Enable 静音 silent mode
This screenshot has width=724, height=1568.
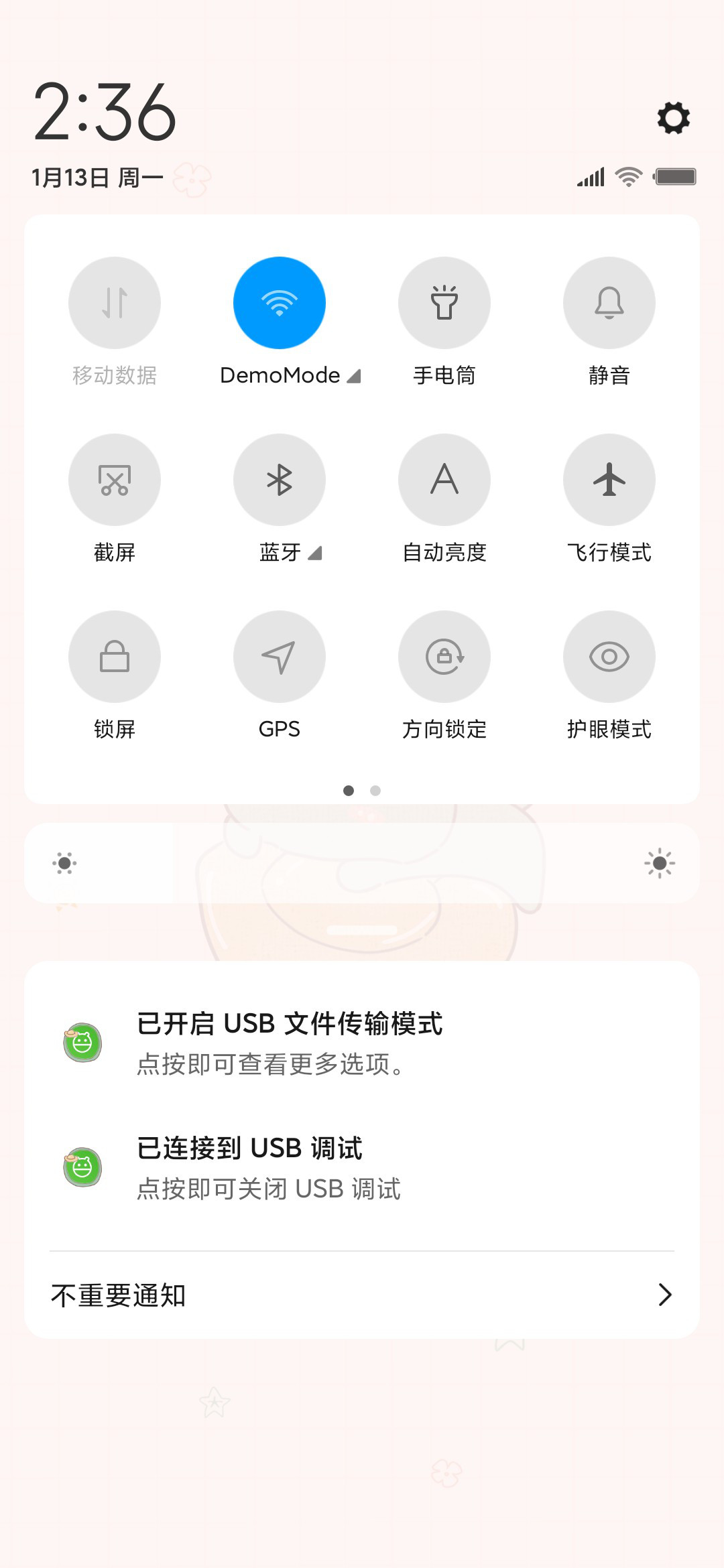(609, 303)
